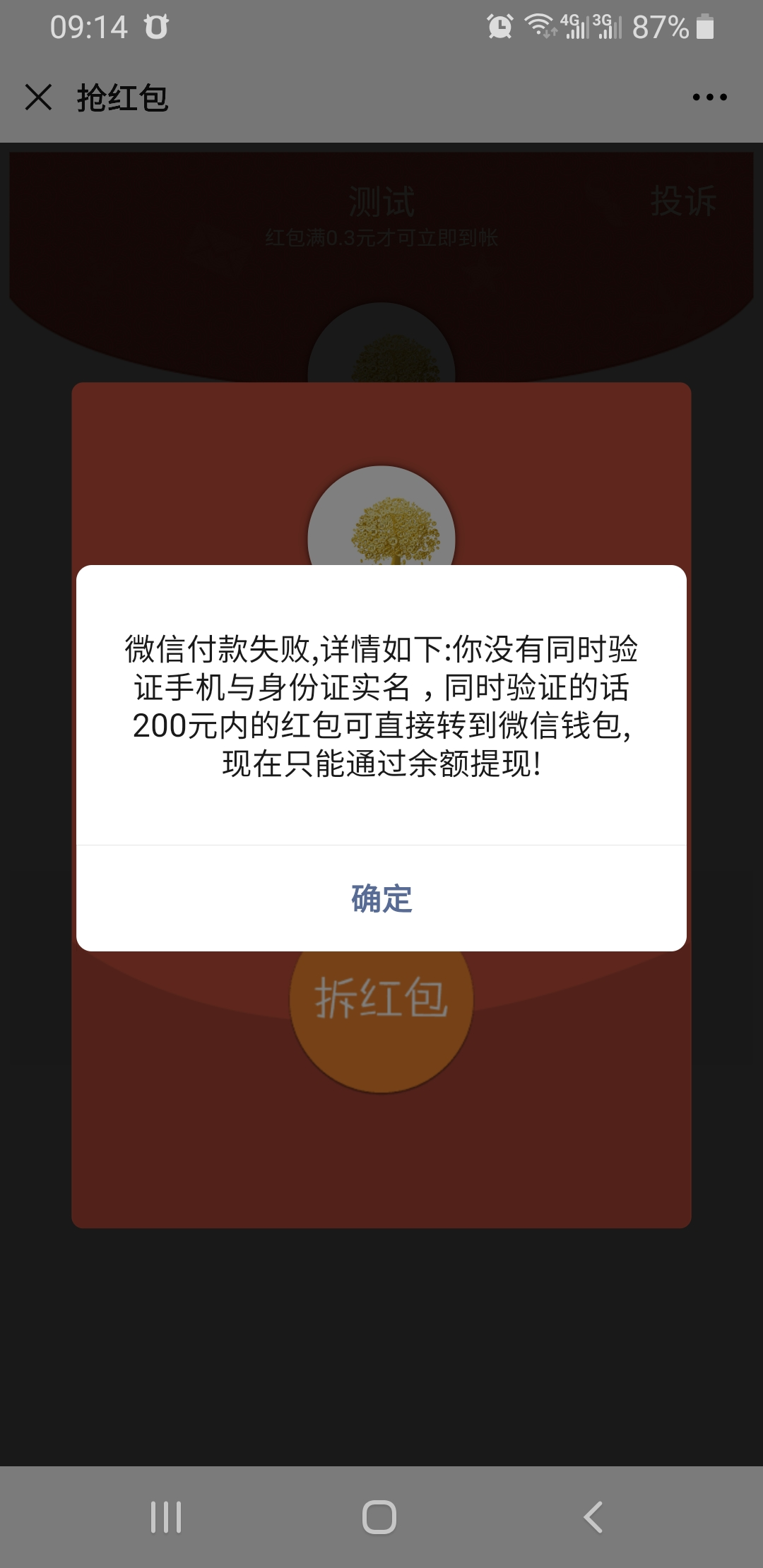Close the 抢红包 page
This screenshot has height=1568, width=763.
pos(39,97)
